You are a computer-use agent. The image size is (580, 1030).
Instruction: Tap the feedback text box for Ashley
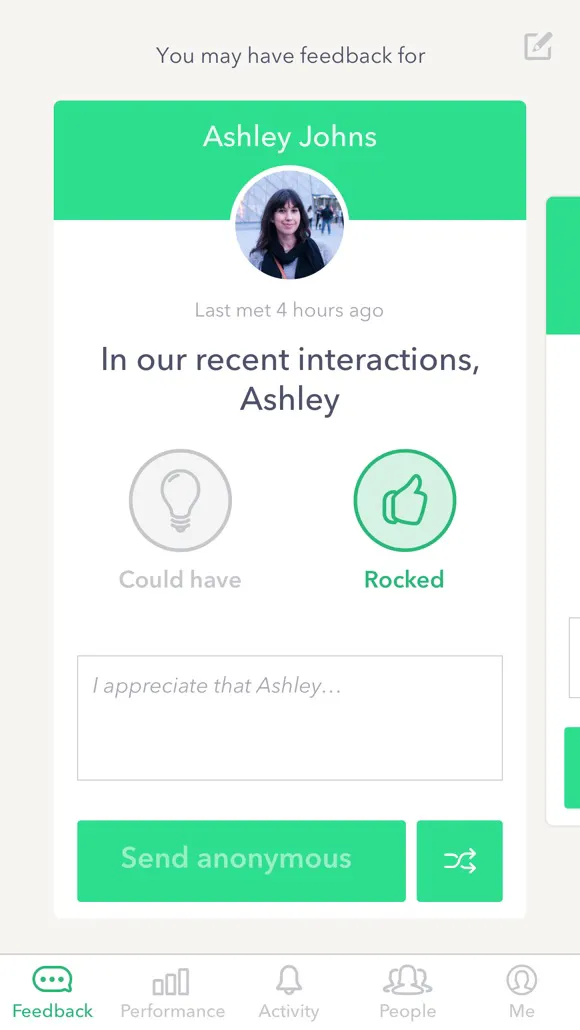coord(290,718)
